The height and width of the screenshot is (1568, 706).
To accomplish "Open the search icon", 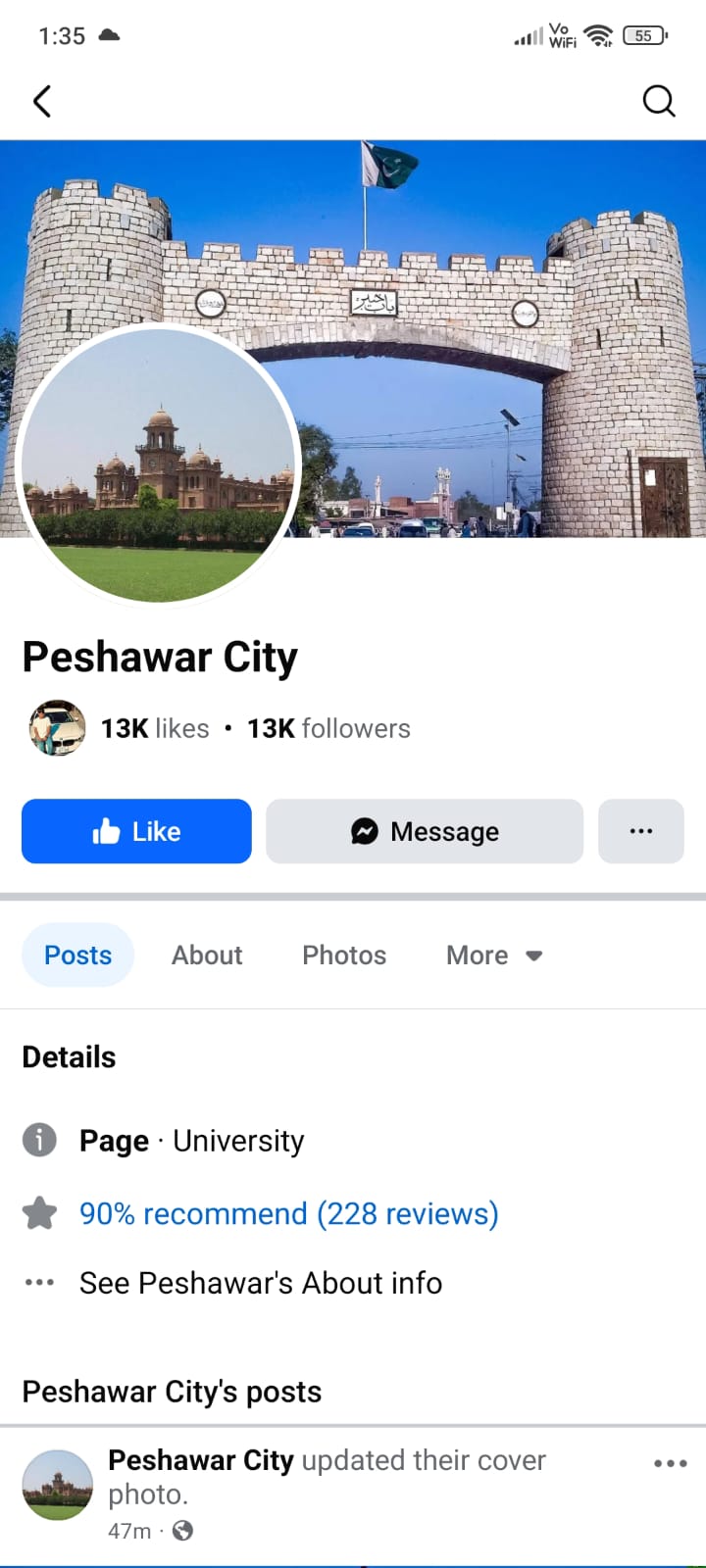I will pyautogui.click(x=659, y=101).
